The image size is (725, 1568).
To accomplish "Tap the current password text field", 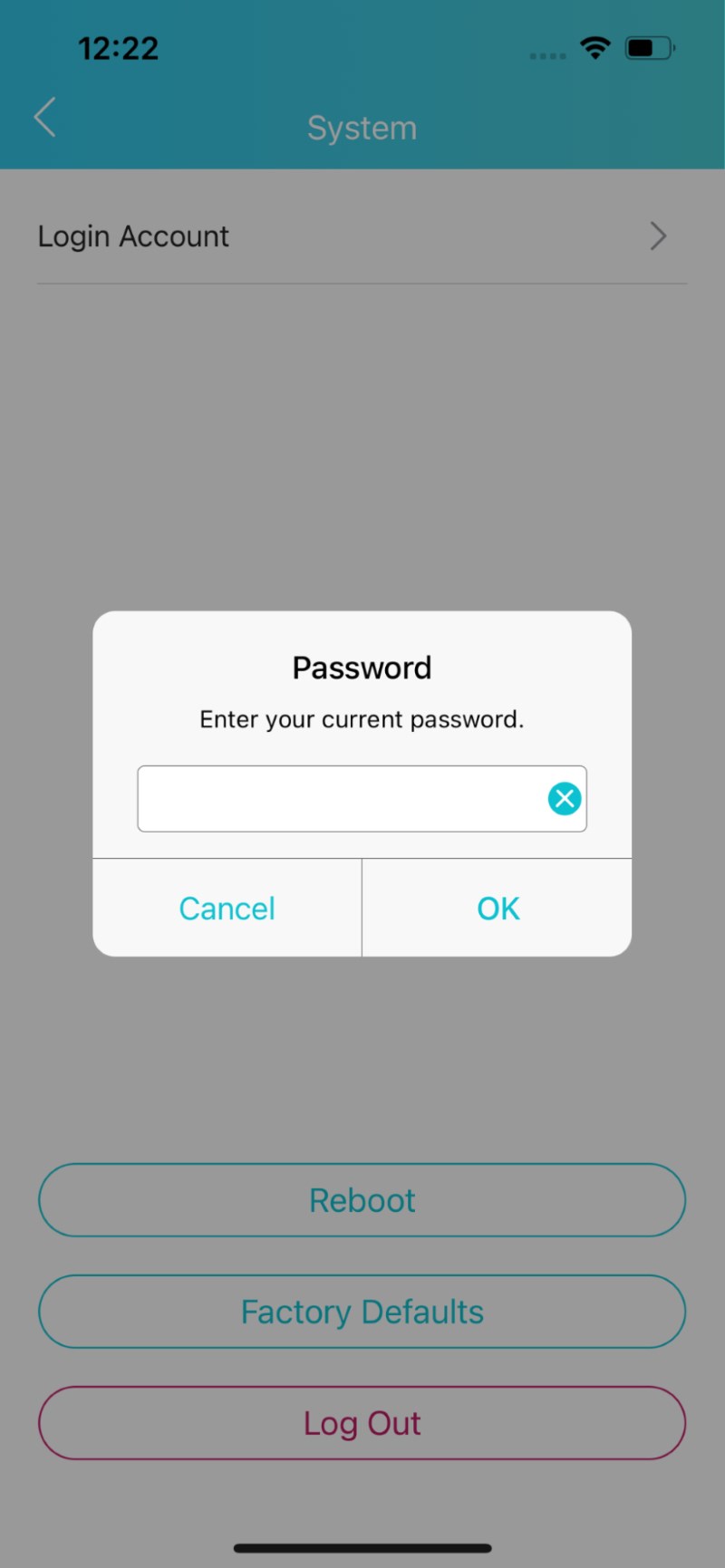I will (362, 798).
